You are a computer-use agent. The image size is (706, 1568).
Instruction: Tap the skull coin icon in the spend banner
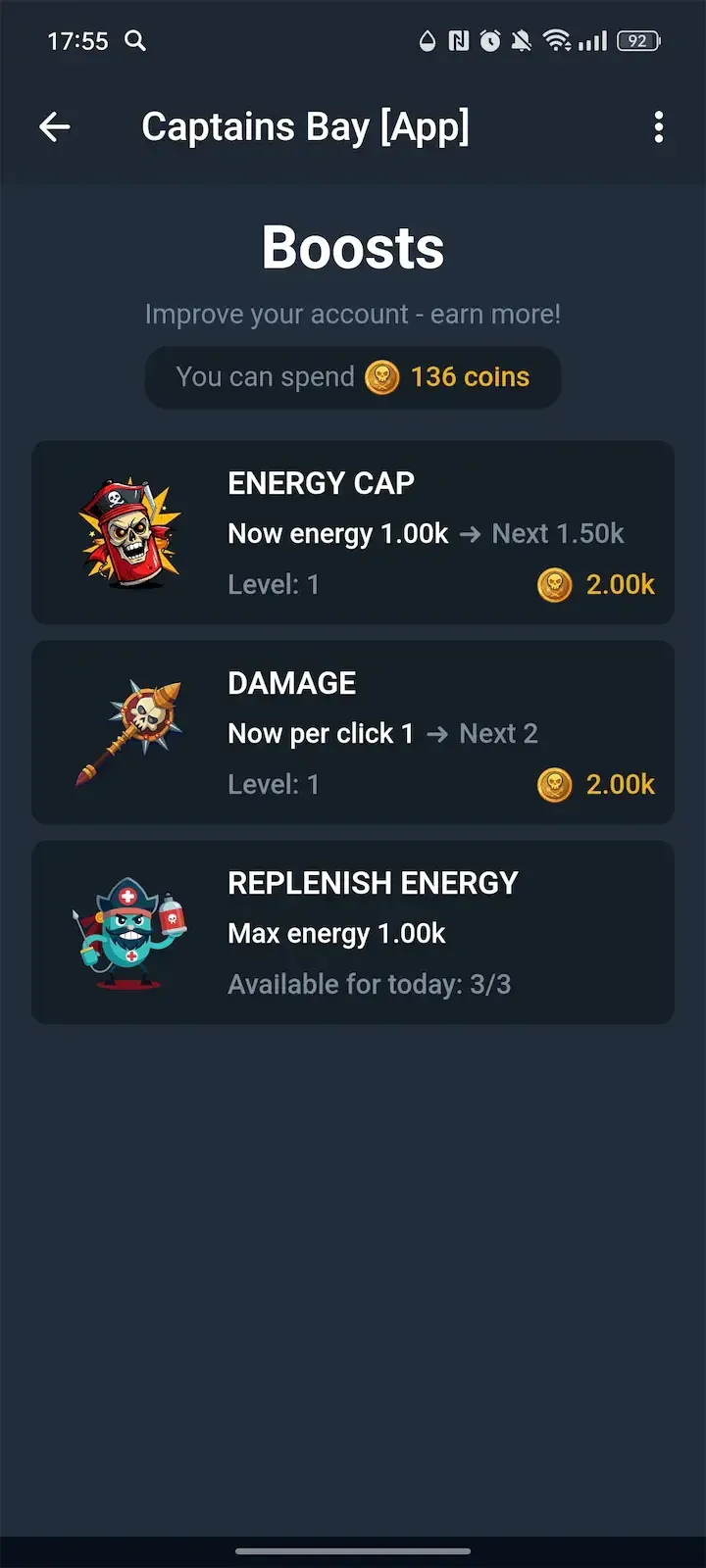point(382,376)
